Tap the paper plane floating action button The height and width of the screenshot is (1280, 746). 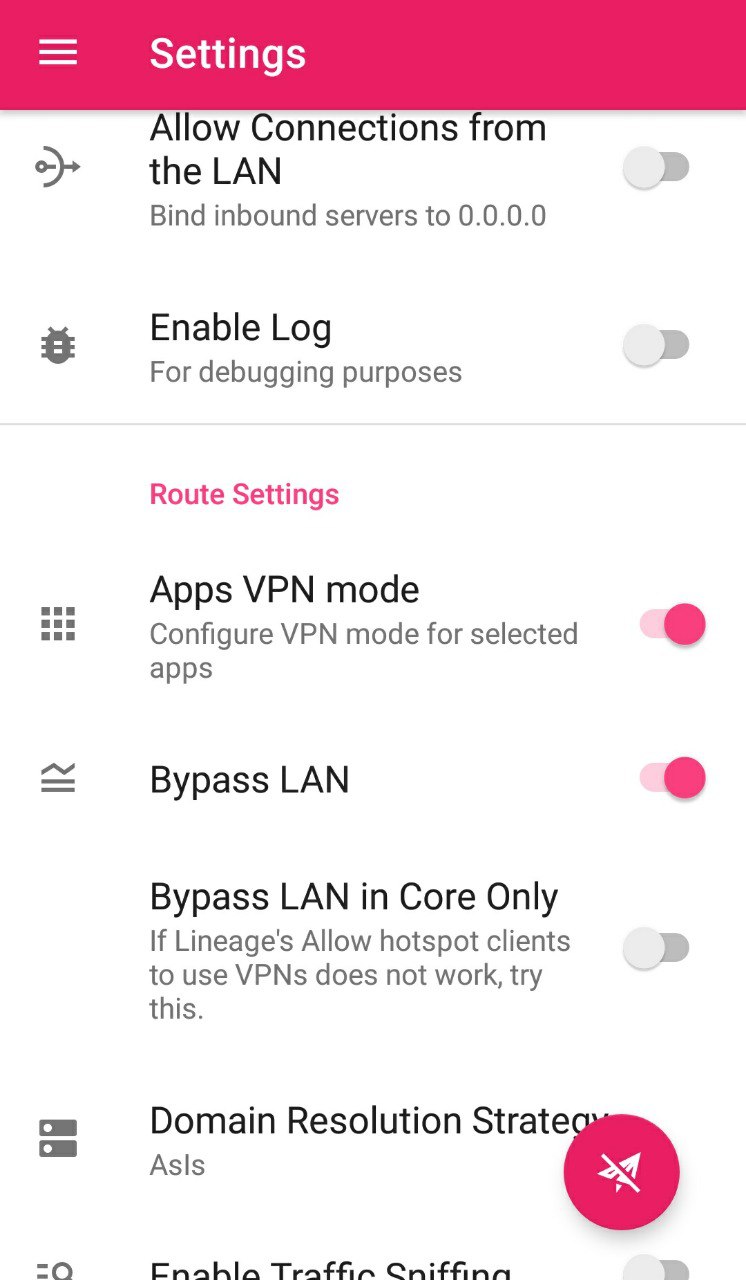[x=621, y=1172]
